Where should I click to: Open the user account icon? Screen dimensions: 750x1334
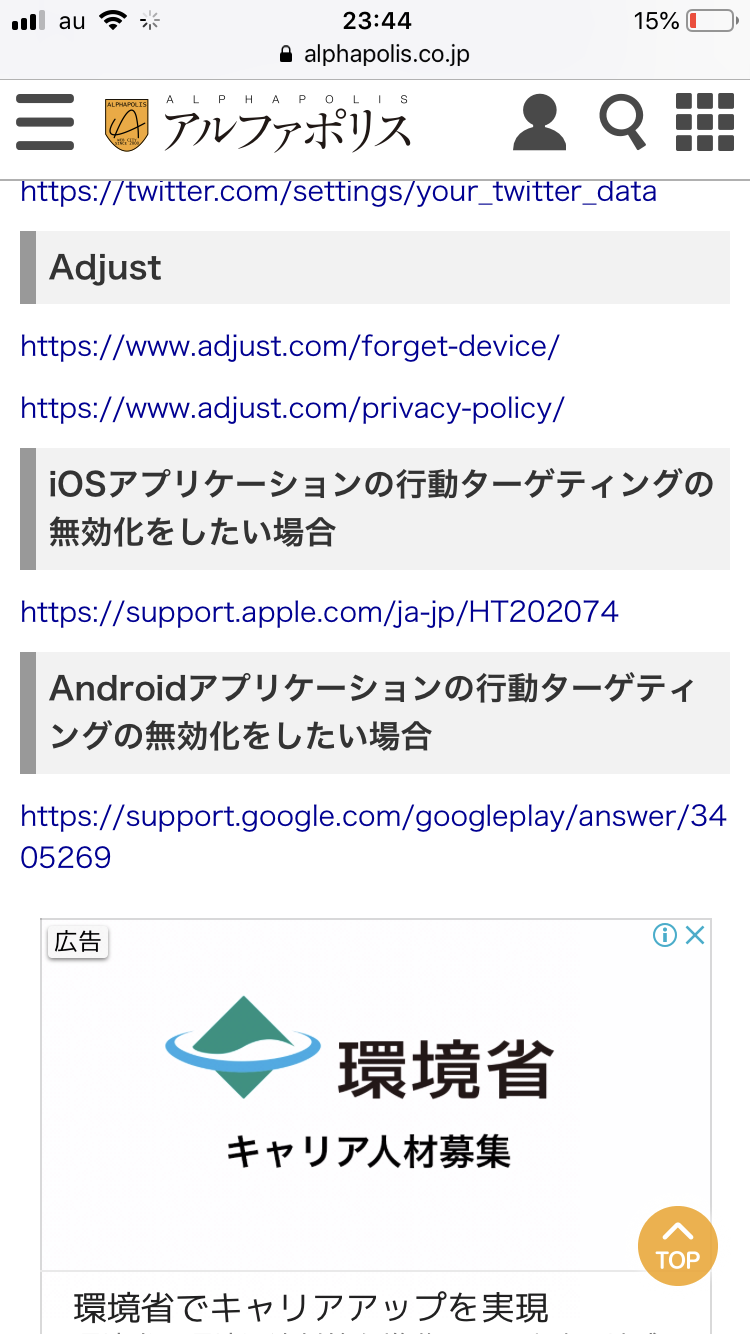tap(539, 123)
